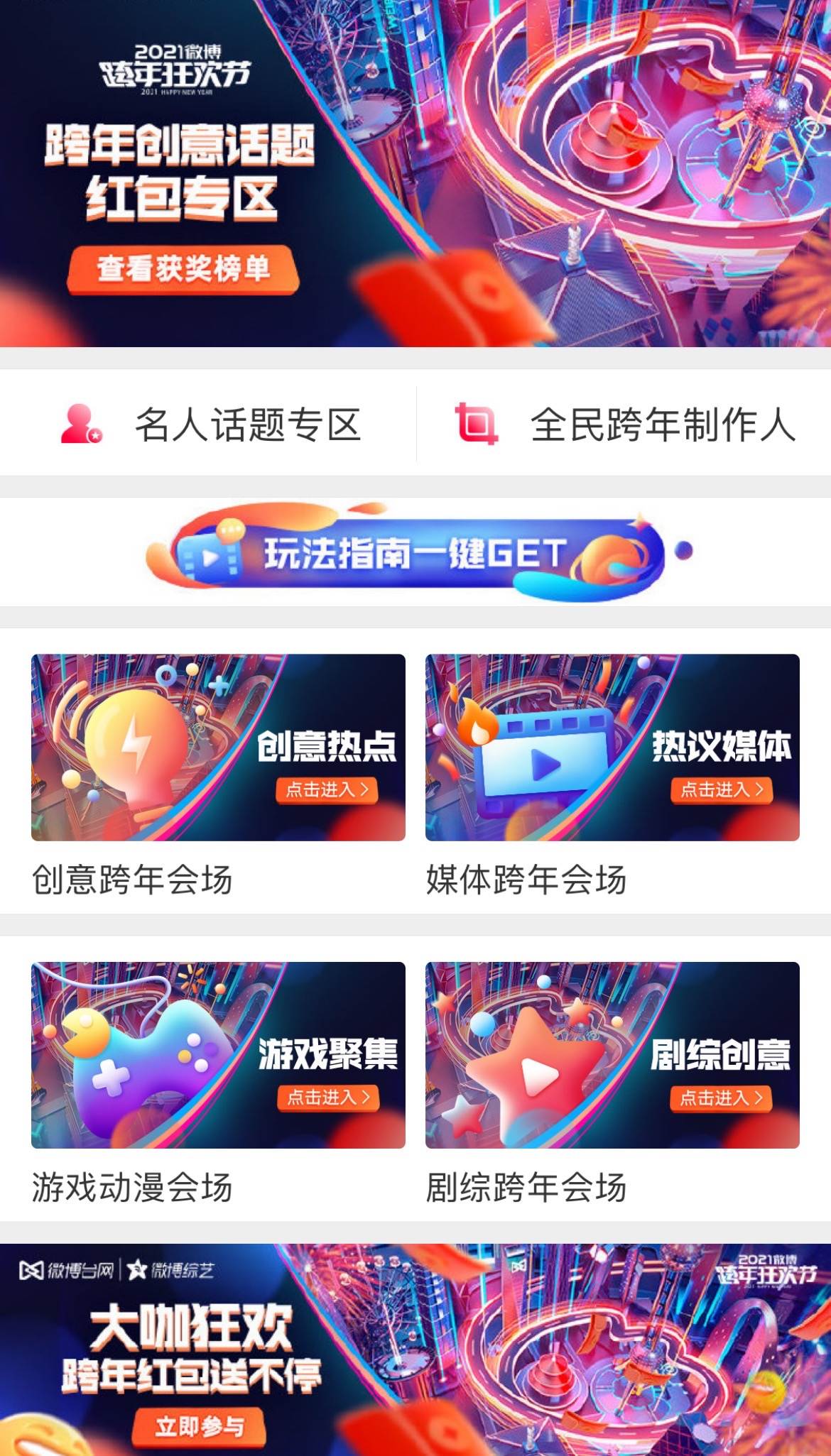Open the 玩法指南一键GET banner
This screenshot has width=831, height=1456.
pos(415,552)
